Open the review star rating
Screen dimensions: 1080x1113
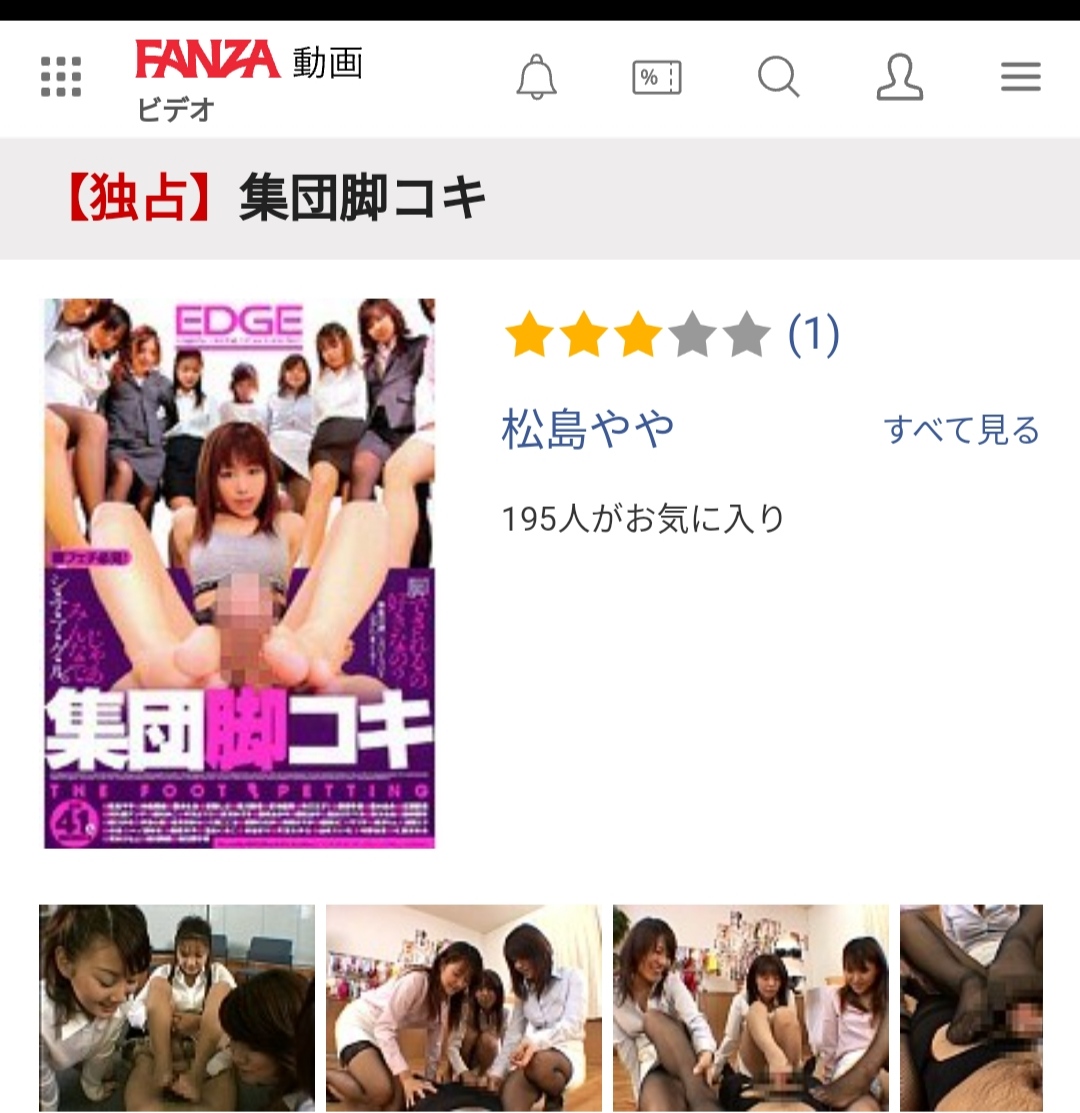672,335
